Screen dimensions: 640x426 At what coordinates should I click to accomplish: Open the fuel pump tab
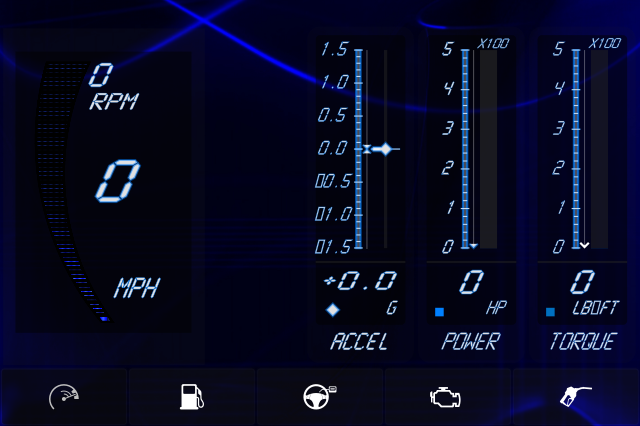coord(191,397)
